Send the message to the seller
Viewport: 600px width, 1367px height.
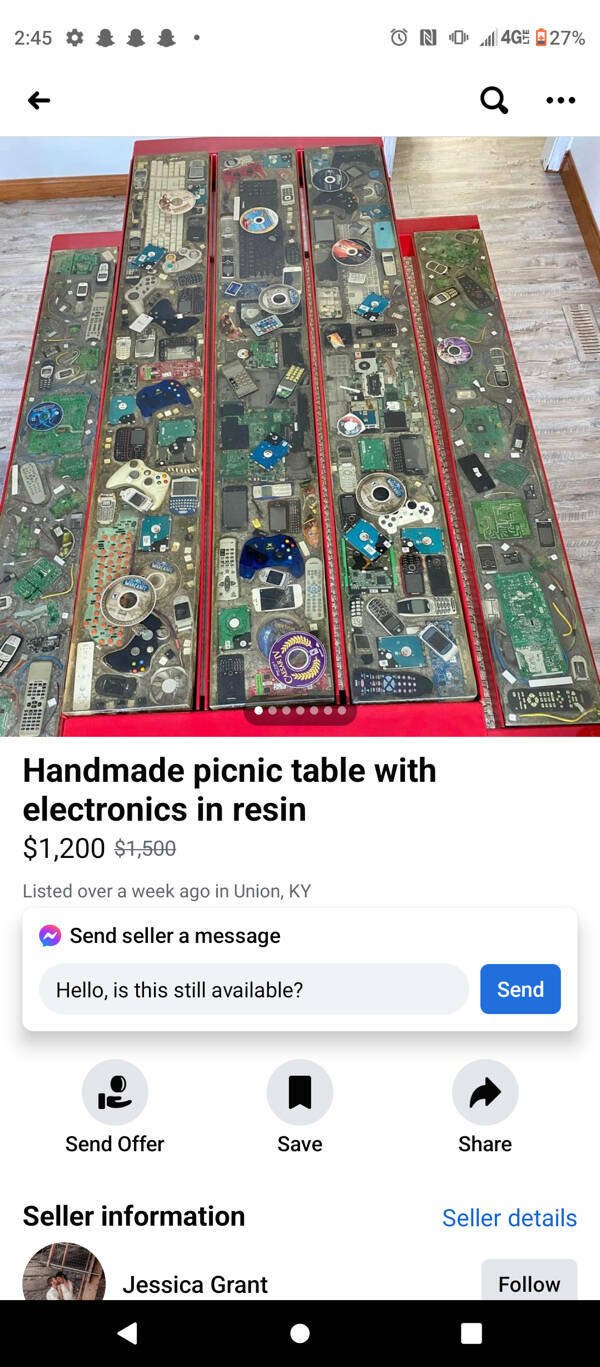tap(520, 989)
